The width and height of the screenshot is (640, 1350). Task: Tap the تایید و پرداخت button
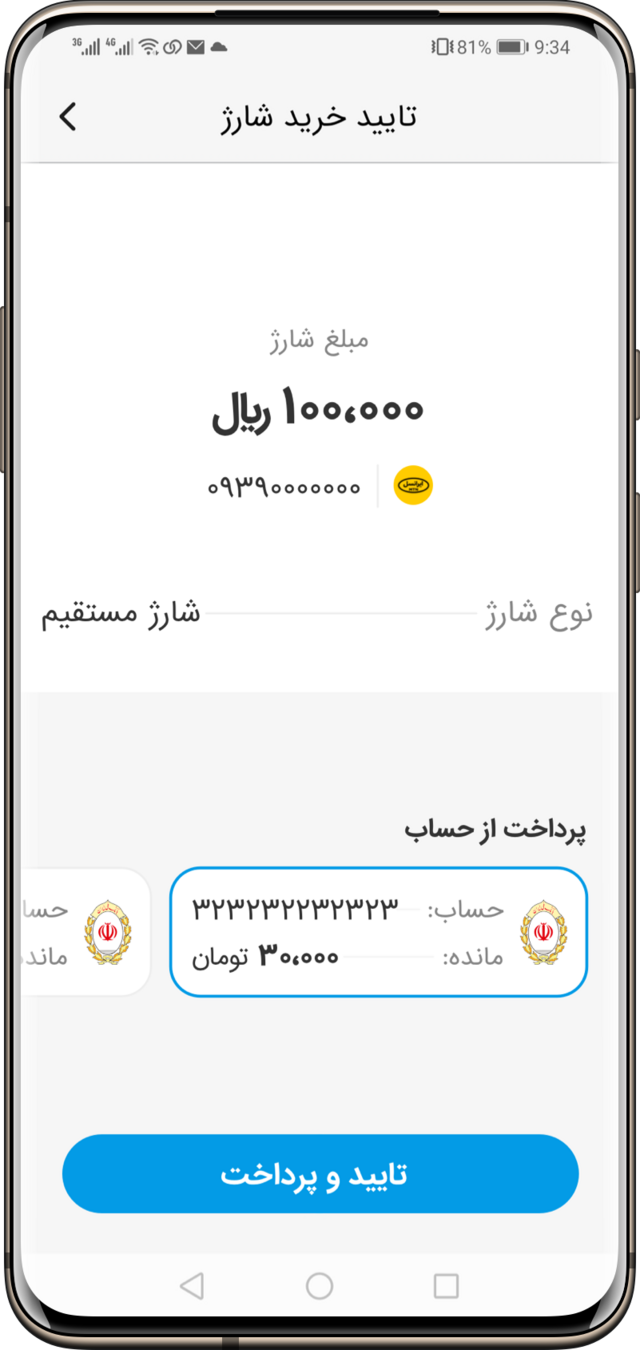[320, 1174]
